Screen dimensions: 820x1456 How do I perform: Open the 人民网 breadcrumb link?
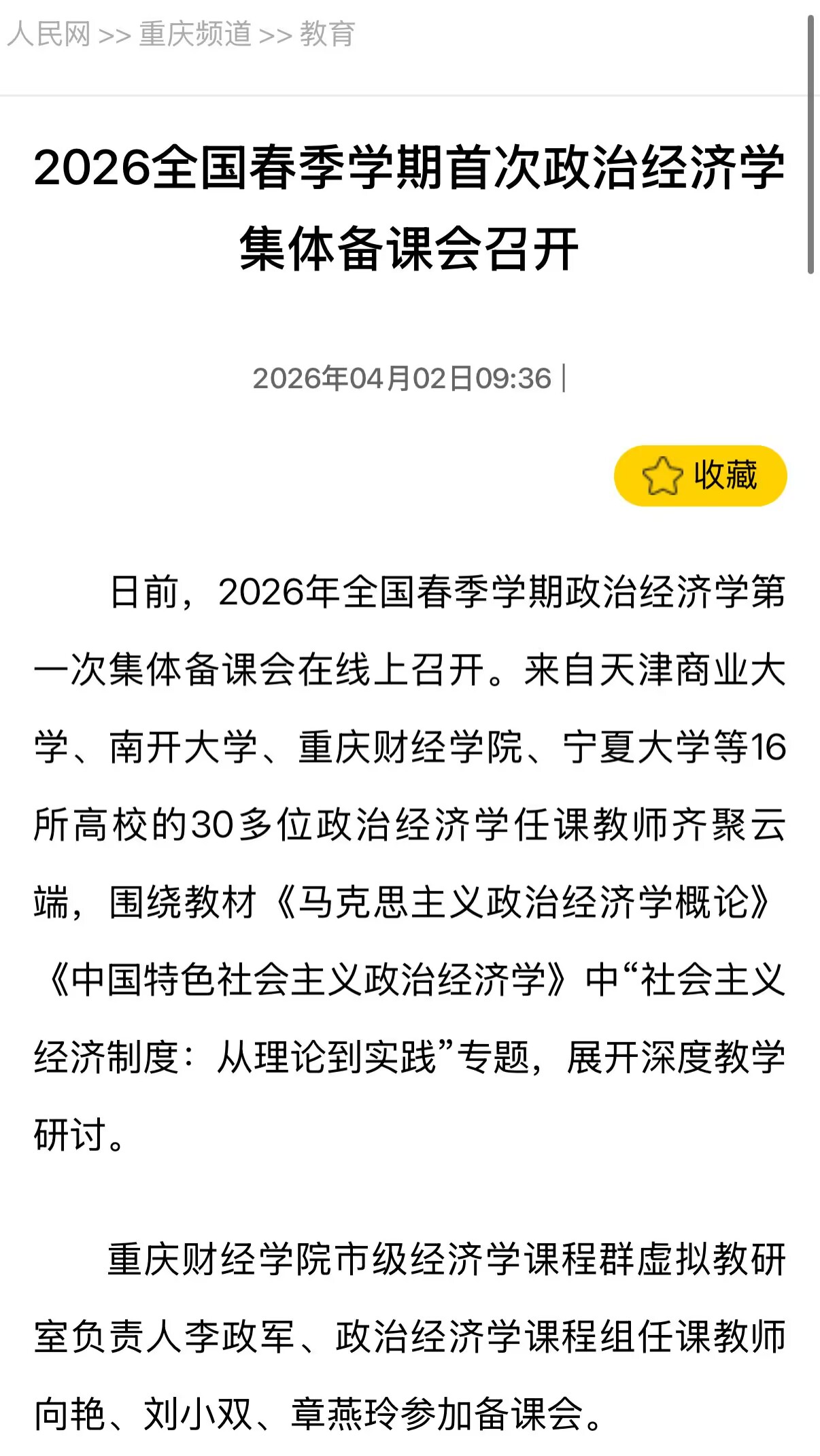click(48, 34)
